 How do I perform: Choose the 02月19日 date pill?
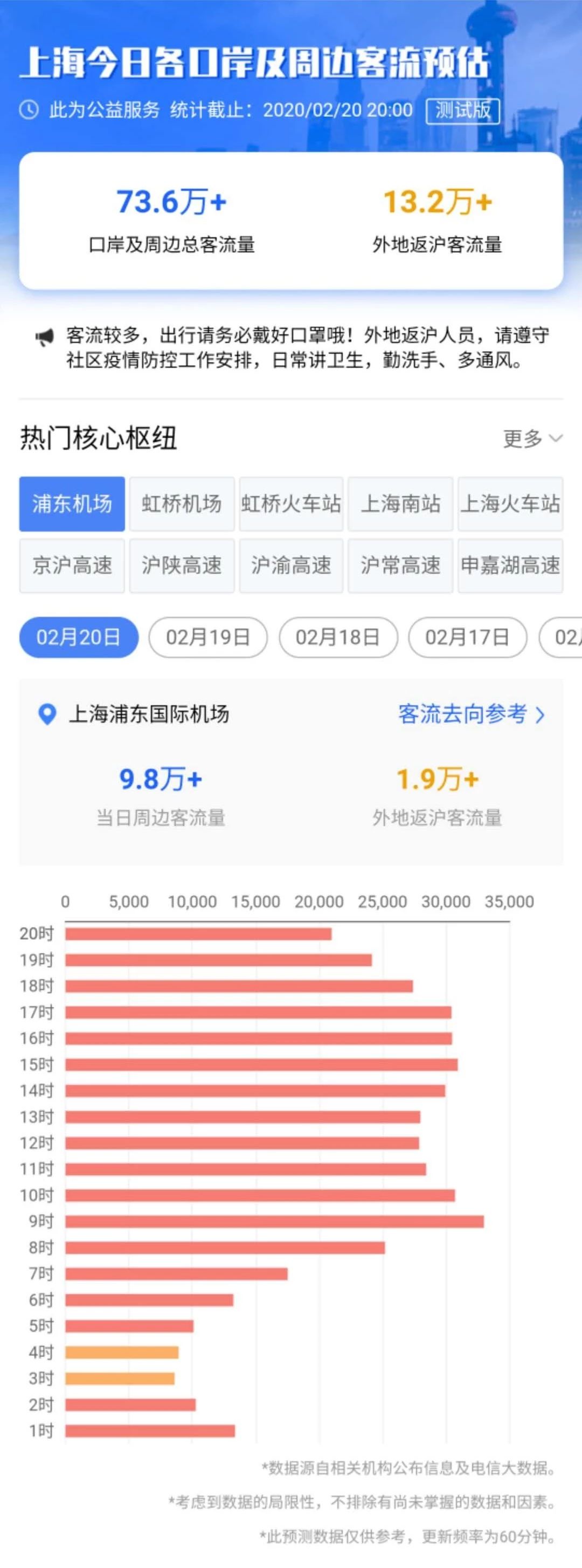(208, 638)
